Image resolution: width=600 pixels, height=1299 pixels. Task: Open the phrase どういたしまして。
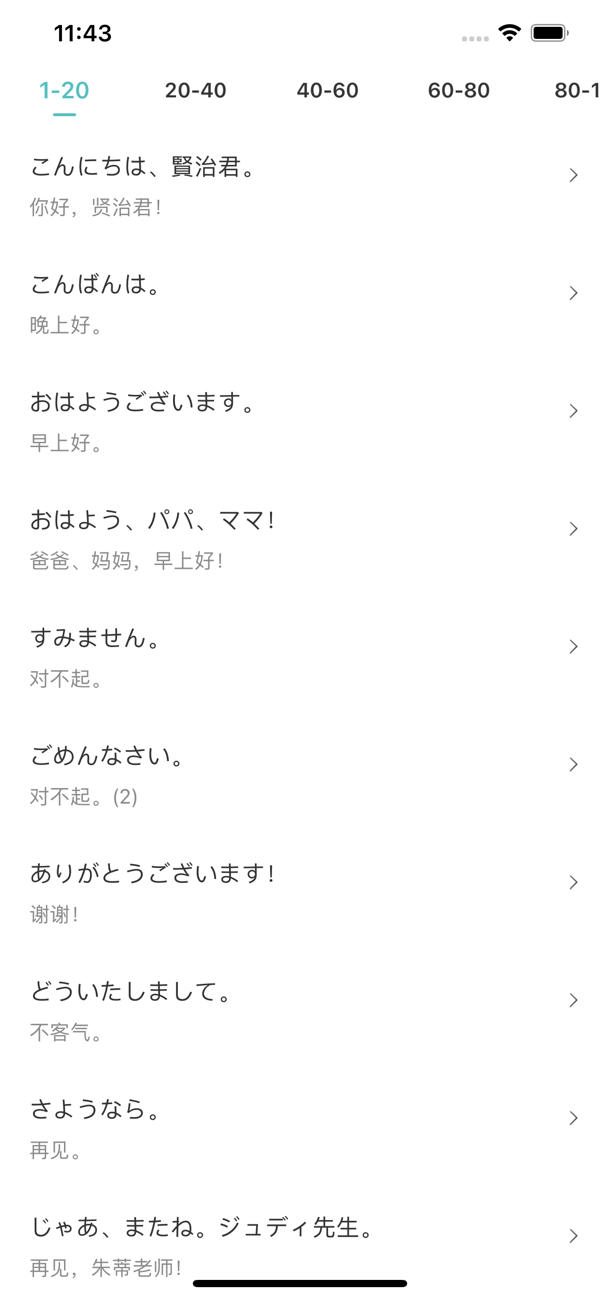pos(300,1011)
